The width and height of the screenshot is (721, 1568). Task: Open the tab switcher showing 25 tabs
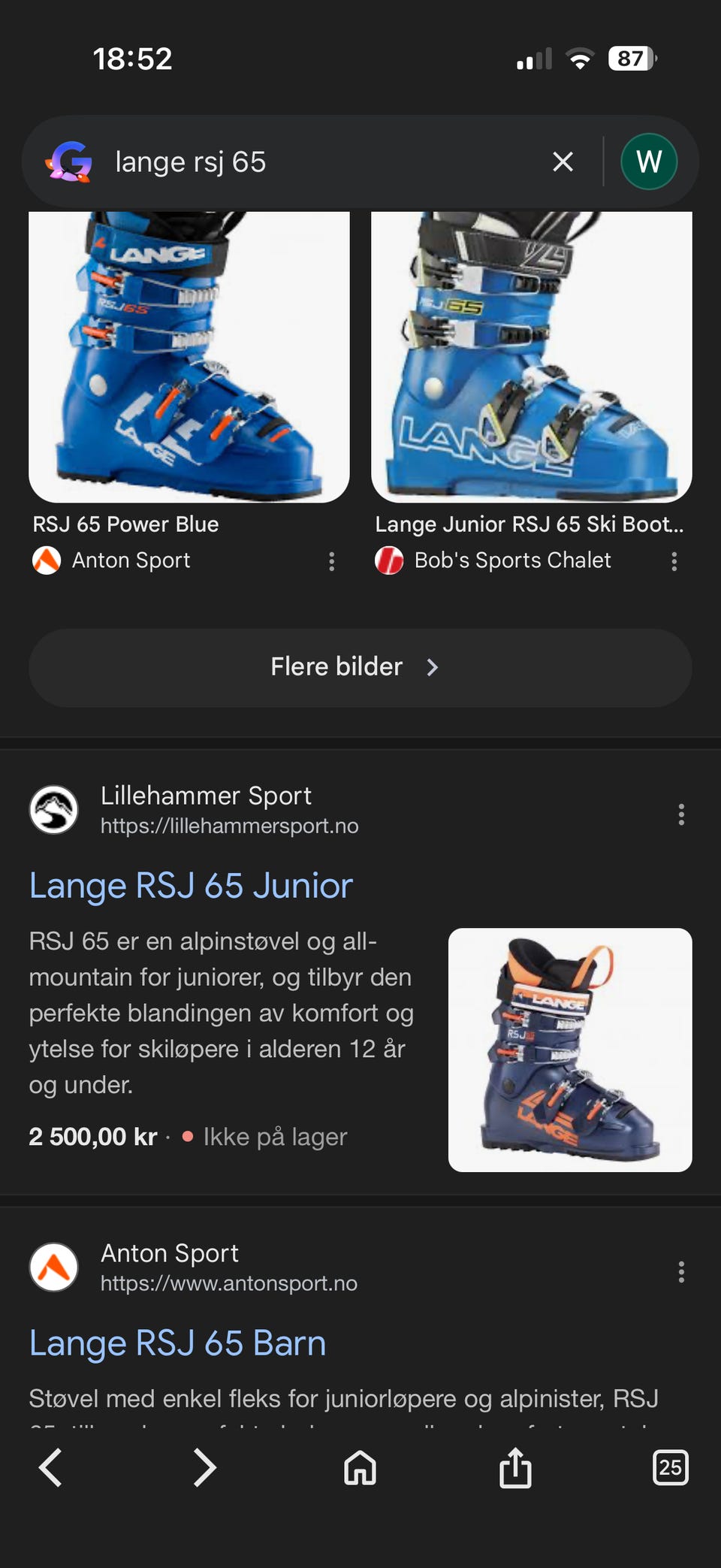670,1468
